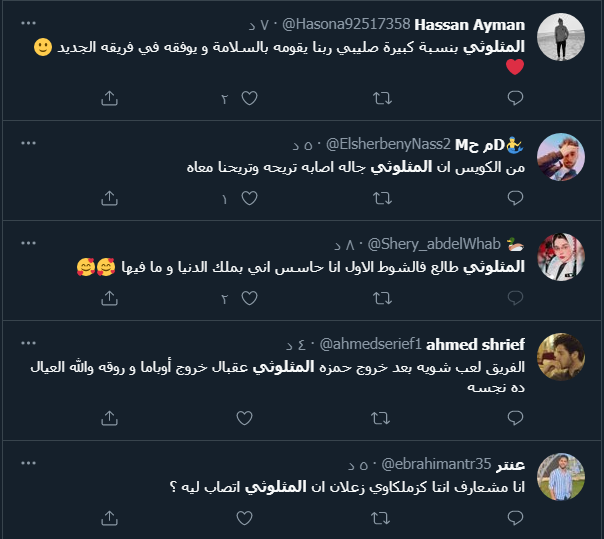Viewport: 604px width, 539px height.
Task: Like the tweet by @ElsherbenyNass2
Action: [249, 199]
